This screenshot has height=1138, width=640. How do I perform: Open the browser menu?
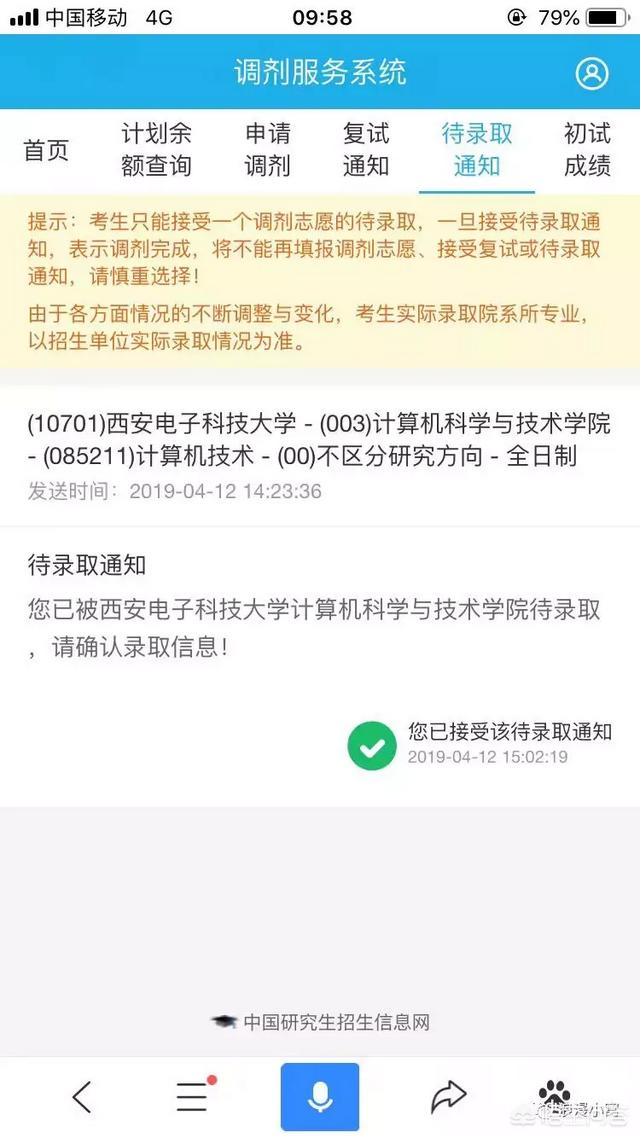coord(193,1097)
